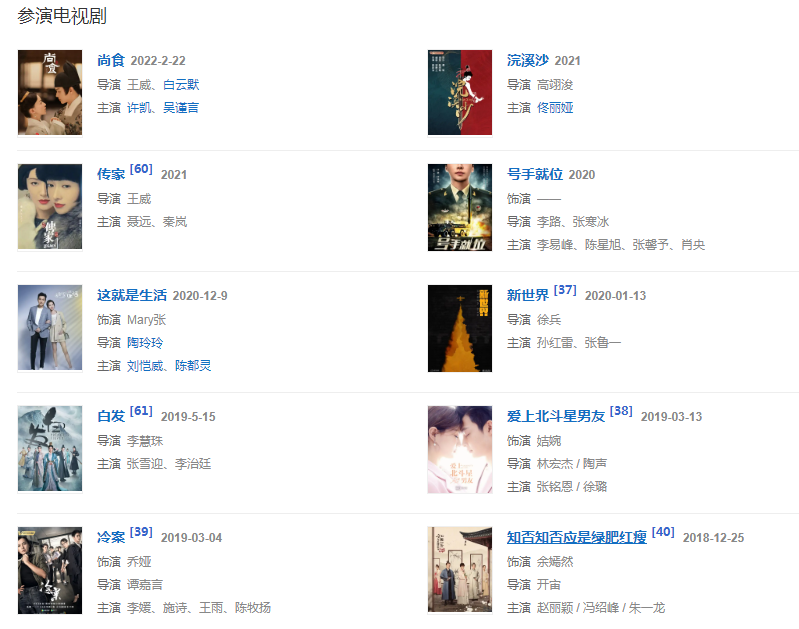Open the 尚食 drama title link
The height and width of the screenshot is (629, 799).
click(x=111, y=61)
